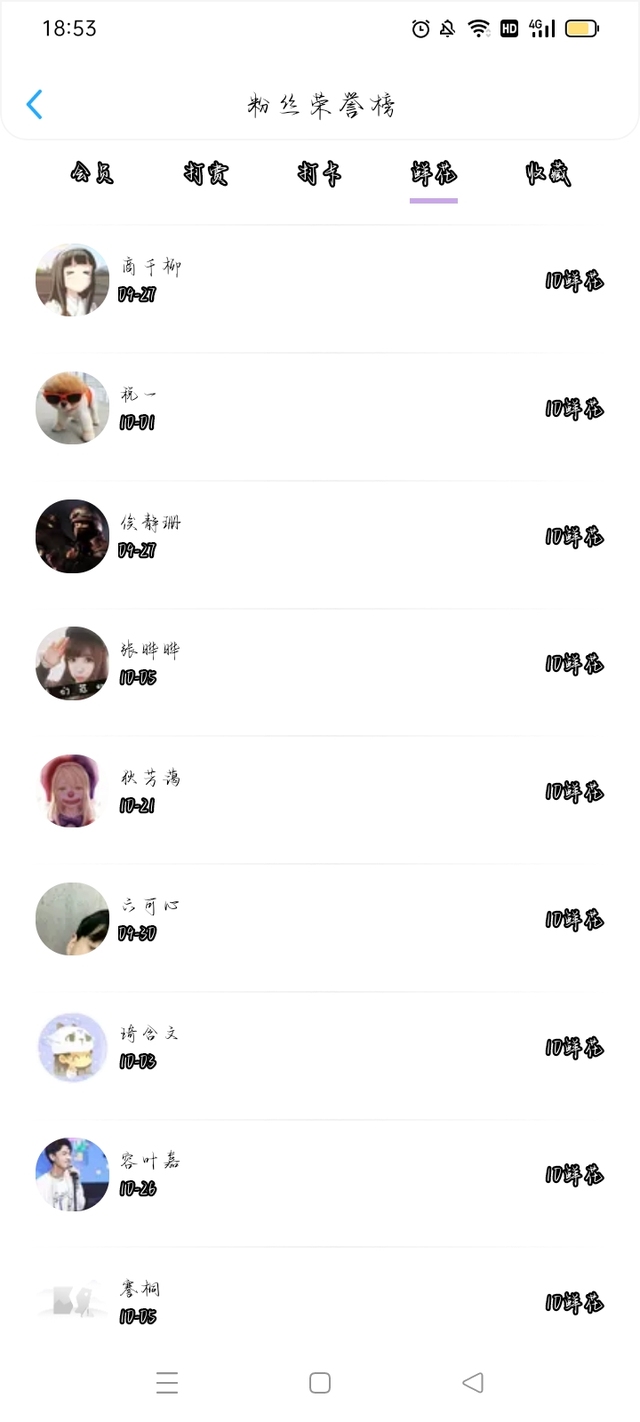
Task: Select the 鲜花 tab
Action: click(x=433, y=174)
